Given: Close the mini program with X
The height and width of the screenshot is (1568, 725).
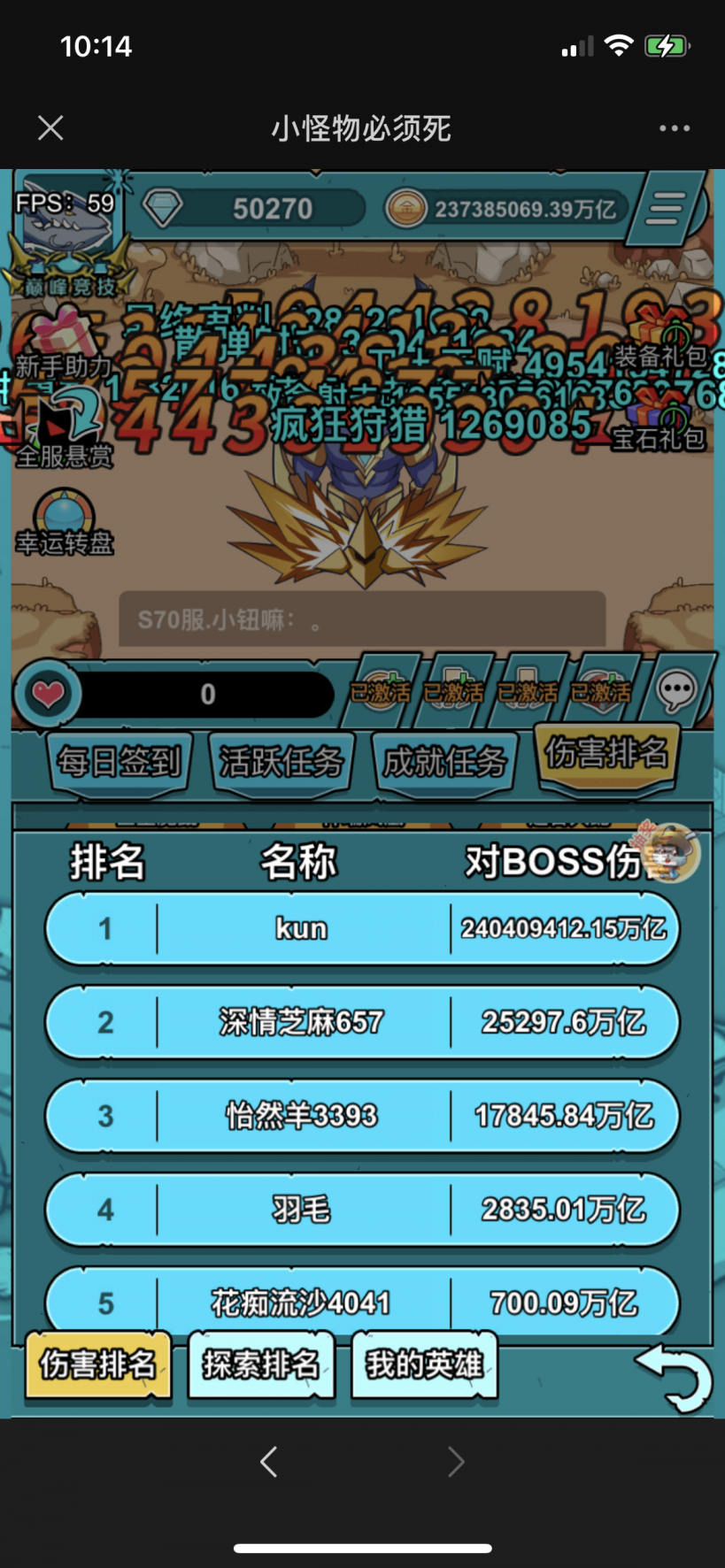Looking at the screenshot, I should (x=50, y=128).
